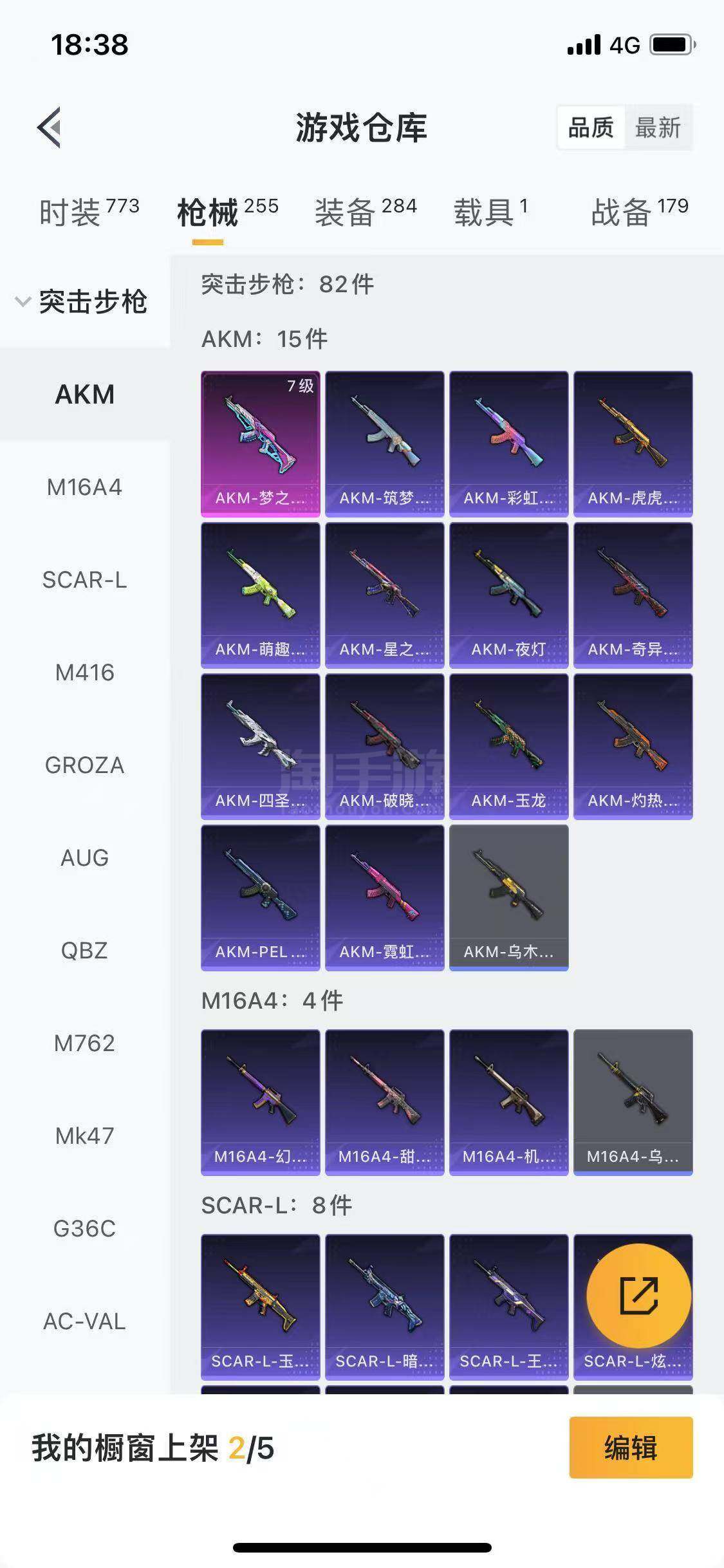
Task: Select the 品质 sorting option
Action: tap(591, 127)
